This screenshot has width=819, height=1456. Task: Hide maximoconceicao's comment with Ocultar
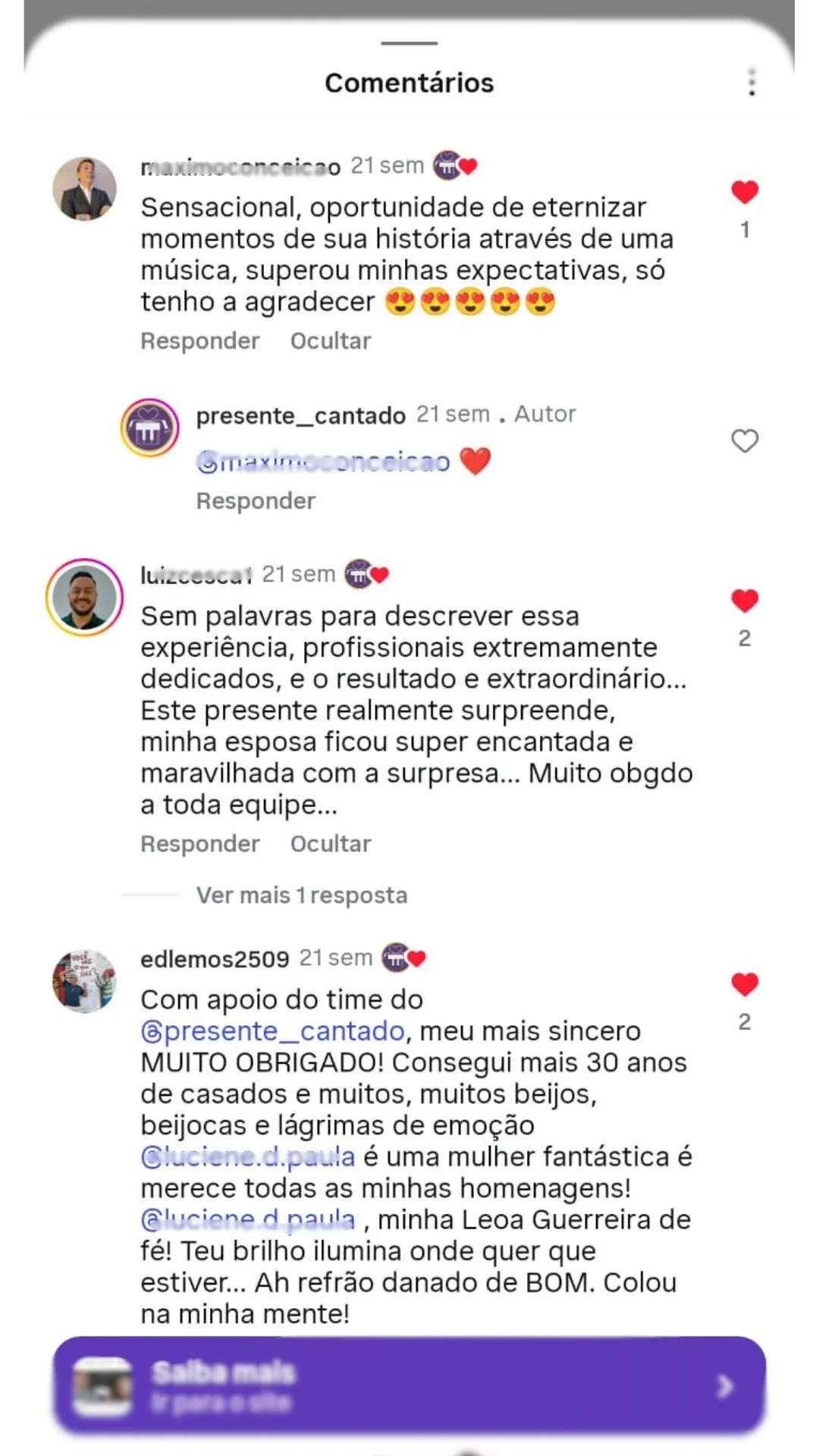[331, 341]
